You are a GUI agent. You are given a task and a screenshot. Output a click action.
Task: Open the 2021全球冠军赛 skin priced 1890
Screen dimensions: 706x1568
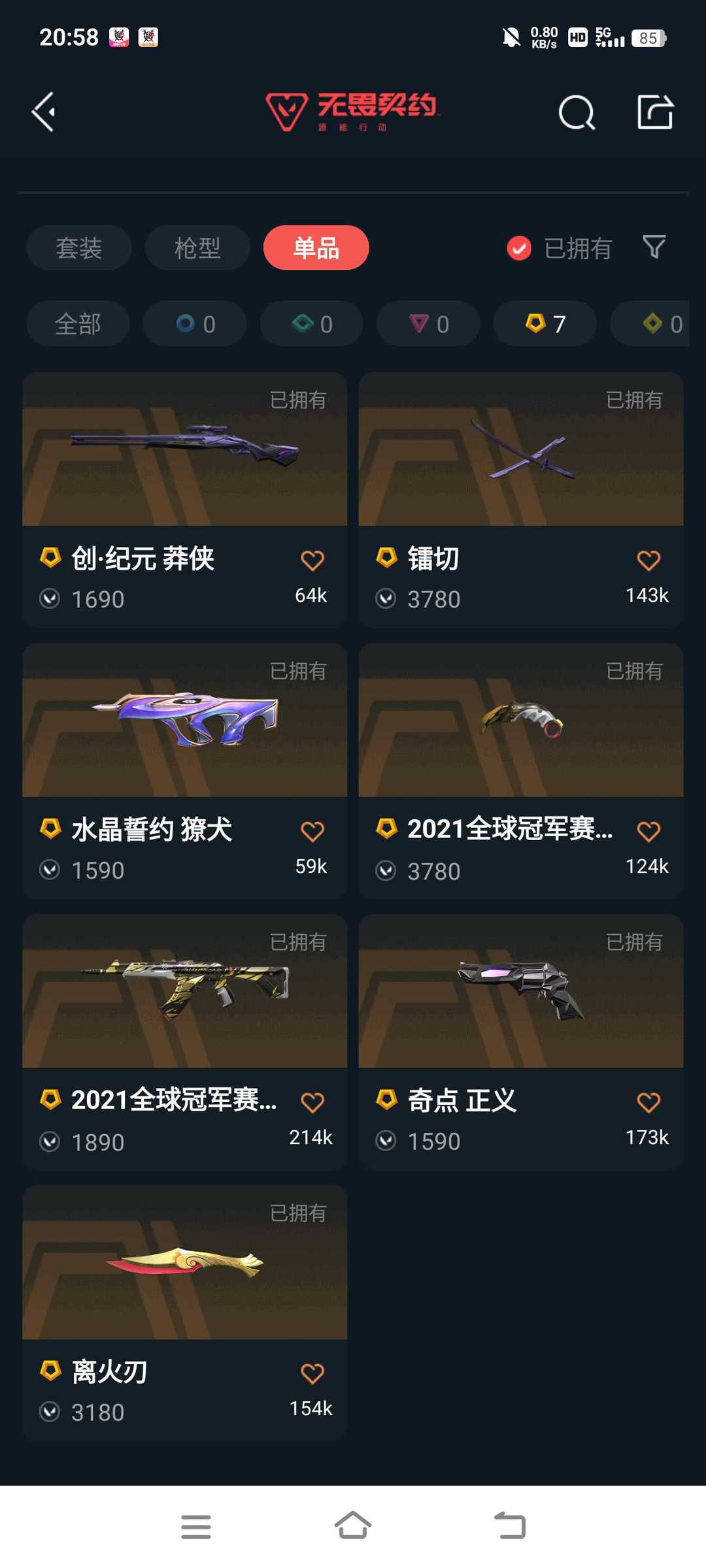[x=185, y=1042]
